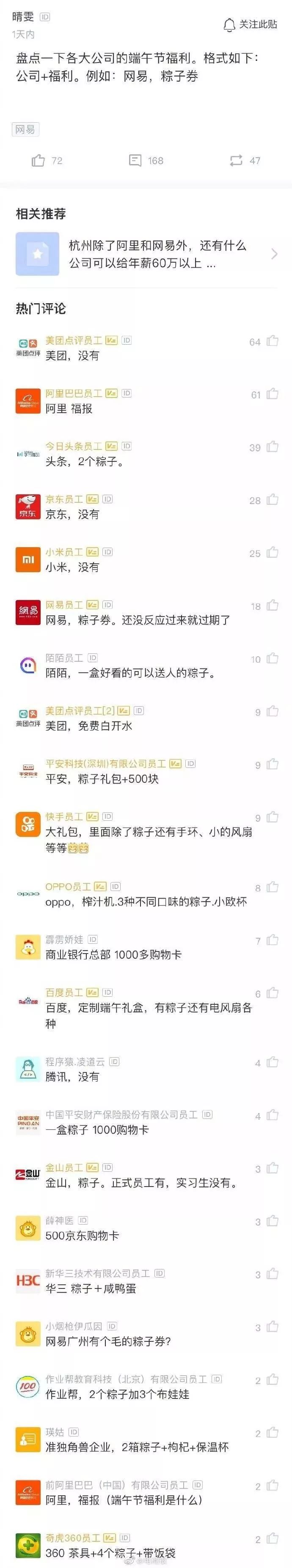Follow this post via the bell button
The height and width of the screenshot is (1568, 292).
[250, 25]
